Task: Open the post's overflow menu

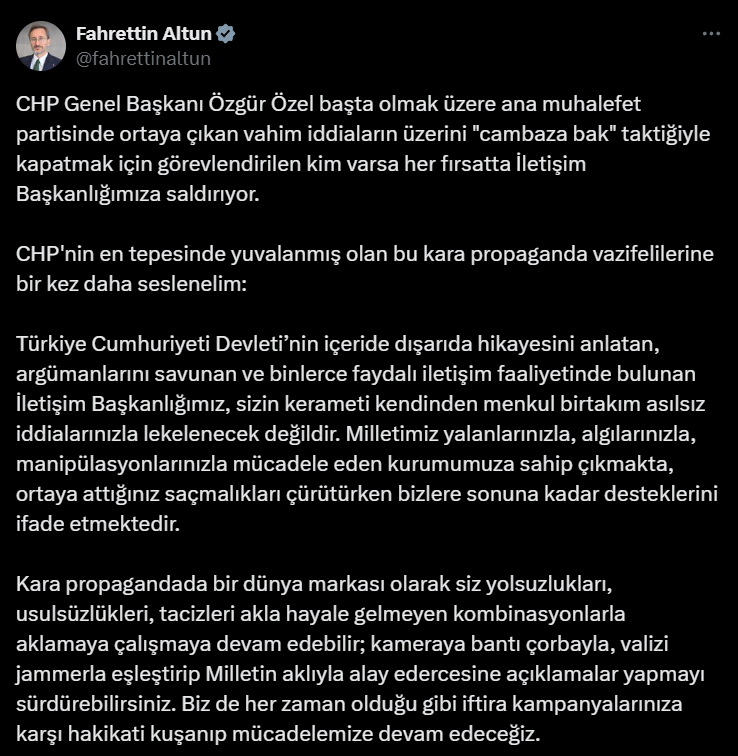Action: [x=711, y=34]
